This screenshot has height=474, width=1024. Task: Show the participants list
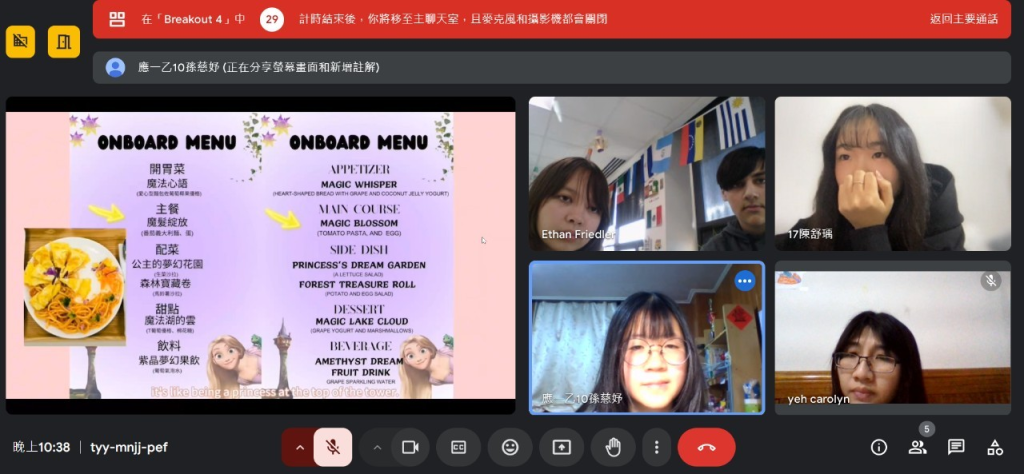(917, 447)
